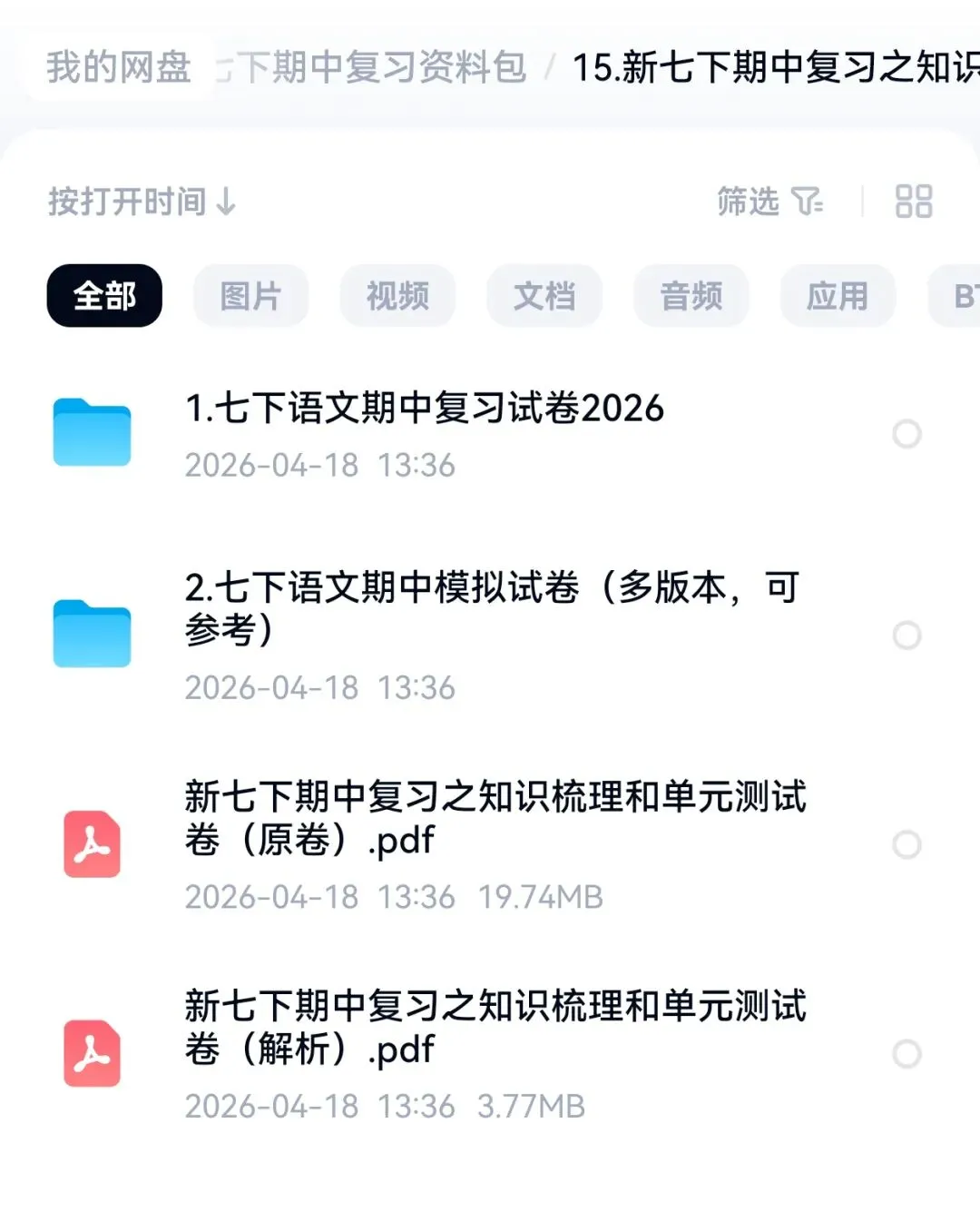Open the 筛选 filter options
The image size is (980, 1212).
769,202
